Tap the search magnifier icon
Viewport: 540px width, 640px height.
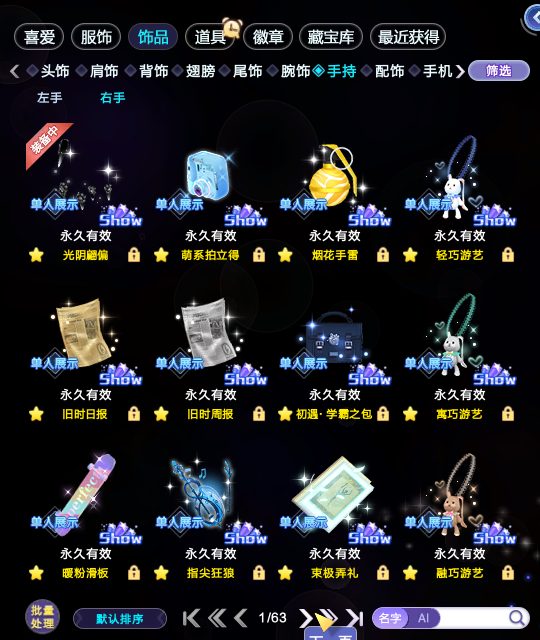[517, 618]
